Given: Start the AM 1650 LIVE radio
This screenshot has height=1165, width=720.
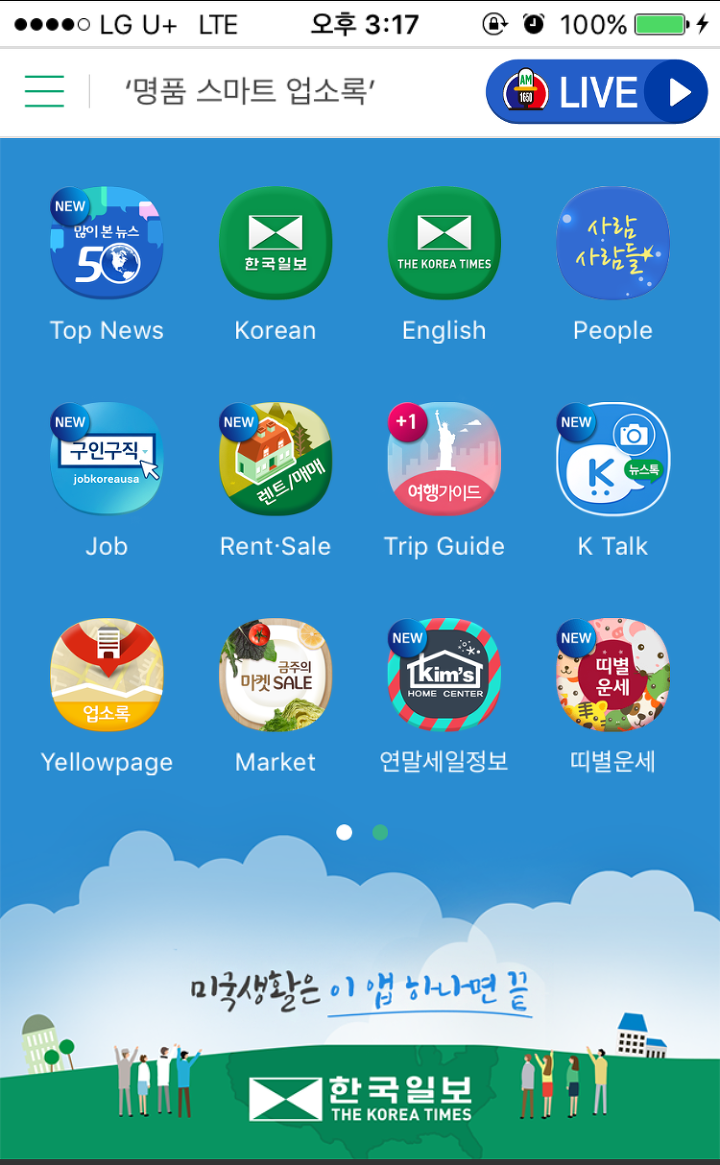Looking at the screenshot, I should (597, 92).
